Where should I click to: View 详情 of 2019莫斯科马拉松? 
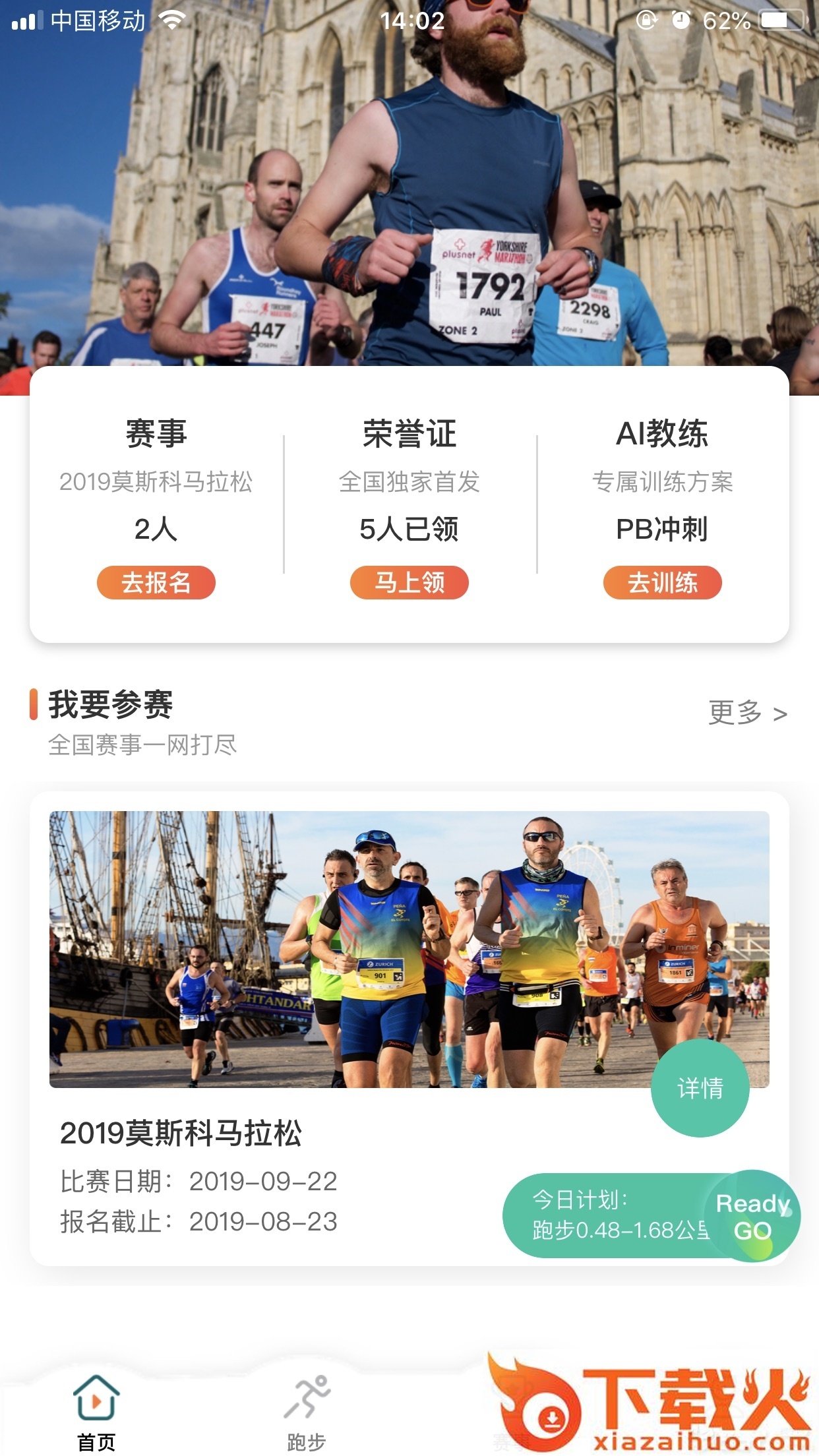(x=700, y=1087)
